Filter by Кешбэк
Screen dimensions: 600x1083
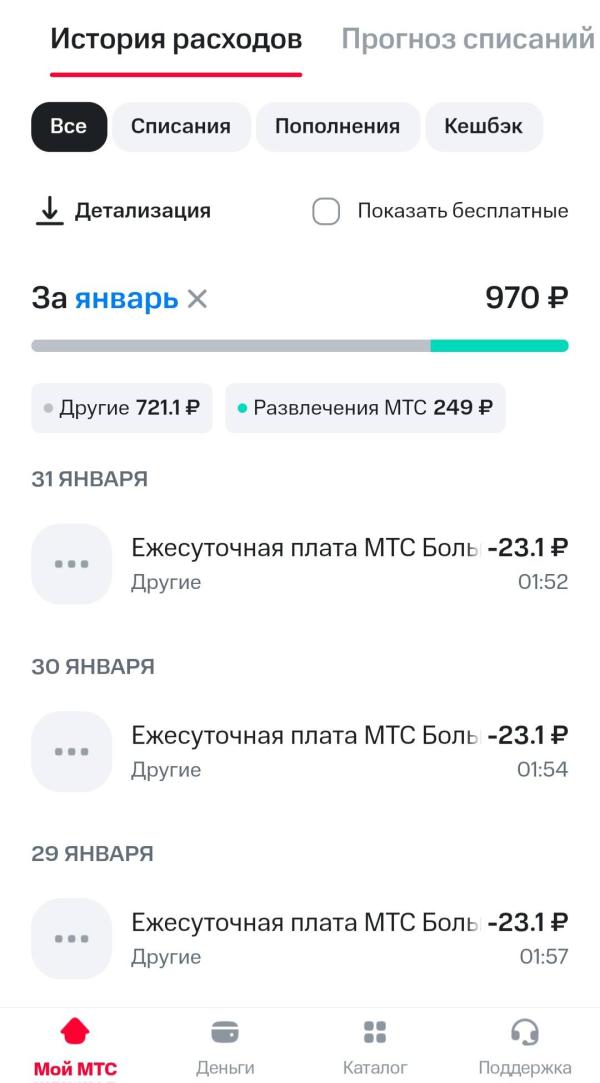(483, 127)
